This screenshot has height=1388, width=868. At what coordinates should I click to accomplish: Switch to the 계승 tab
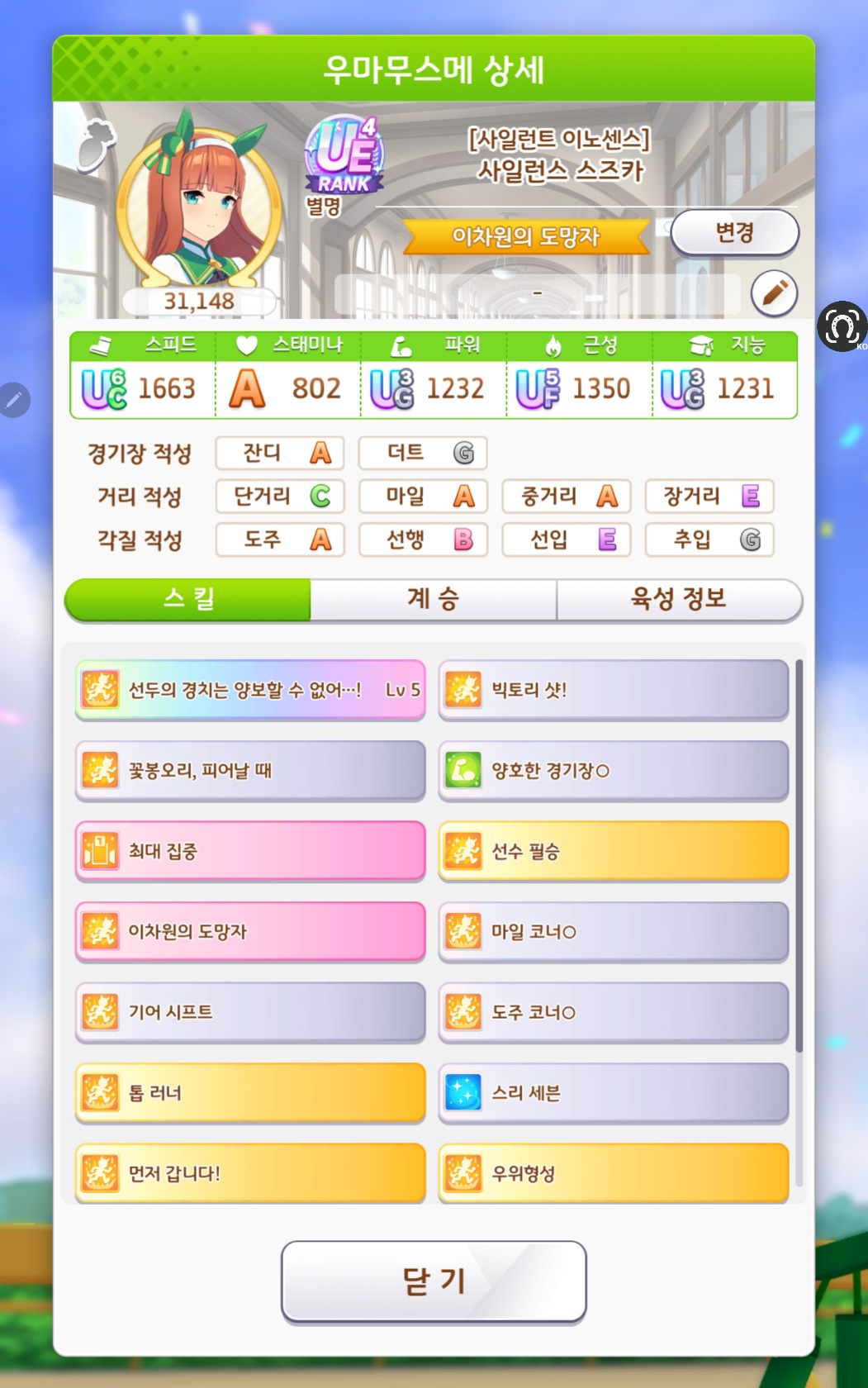[433, 598]
